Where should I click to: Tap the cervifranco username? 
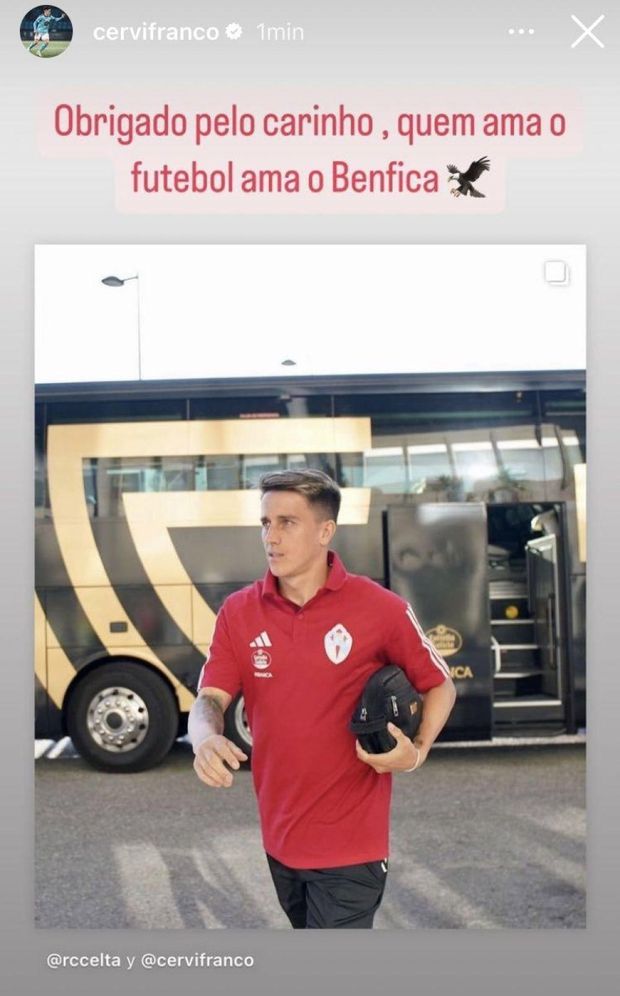coord(155,32)
